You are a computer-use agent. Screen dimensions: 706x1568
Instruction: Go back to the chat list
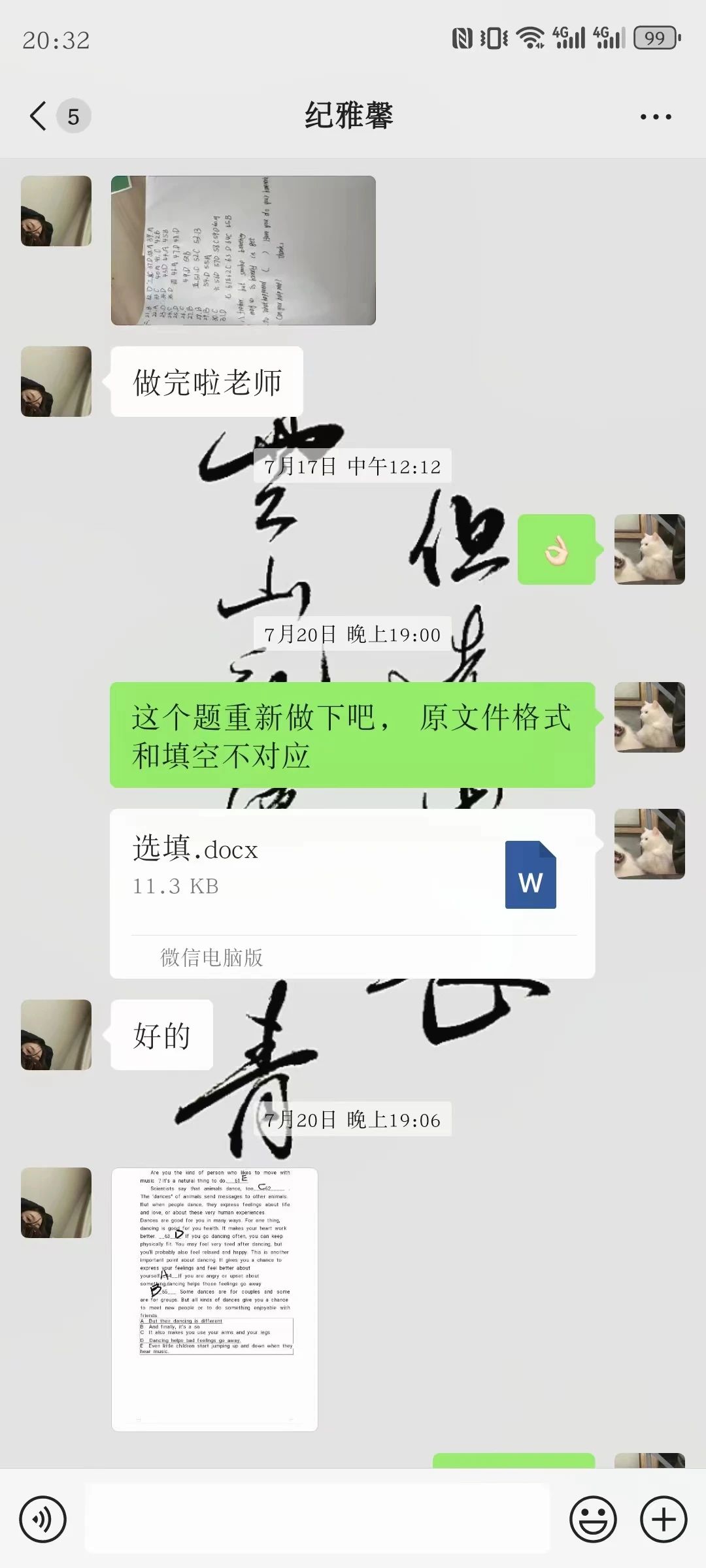coord(39,116)
